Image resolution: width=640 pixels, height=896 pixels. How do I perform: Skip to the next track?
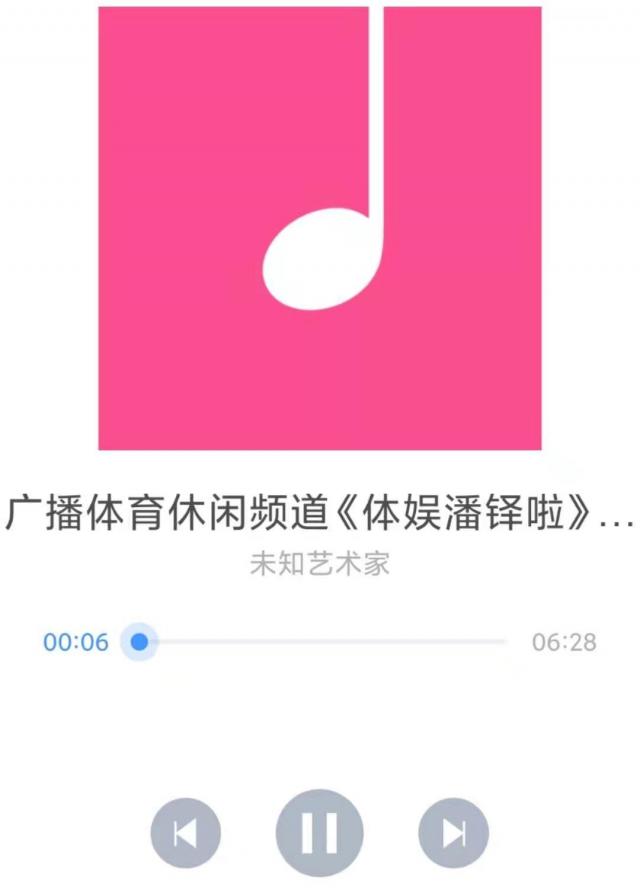[x=453, y=833]
